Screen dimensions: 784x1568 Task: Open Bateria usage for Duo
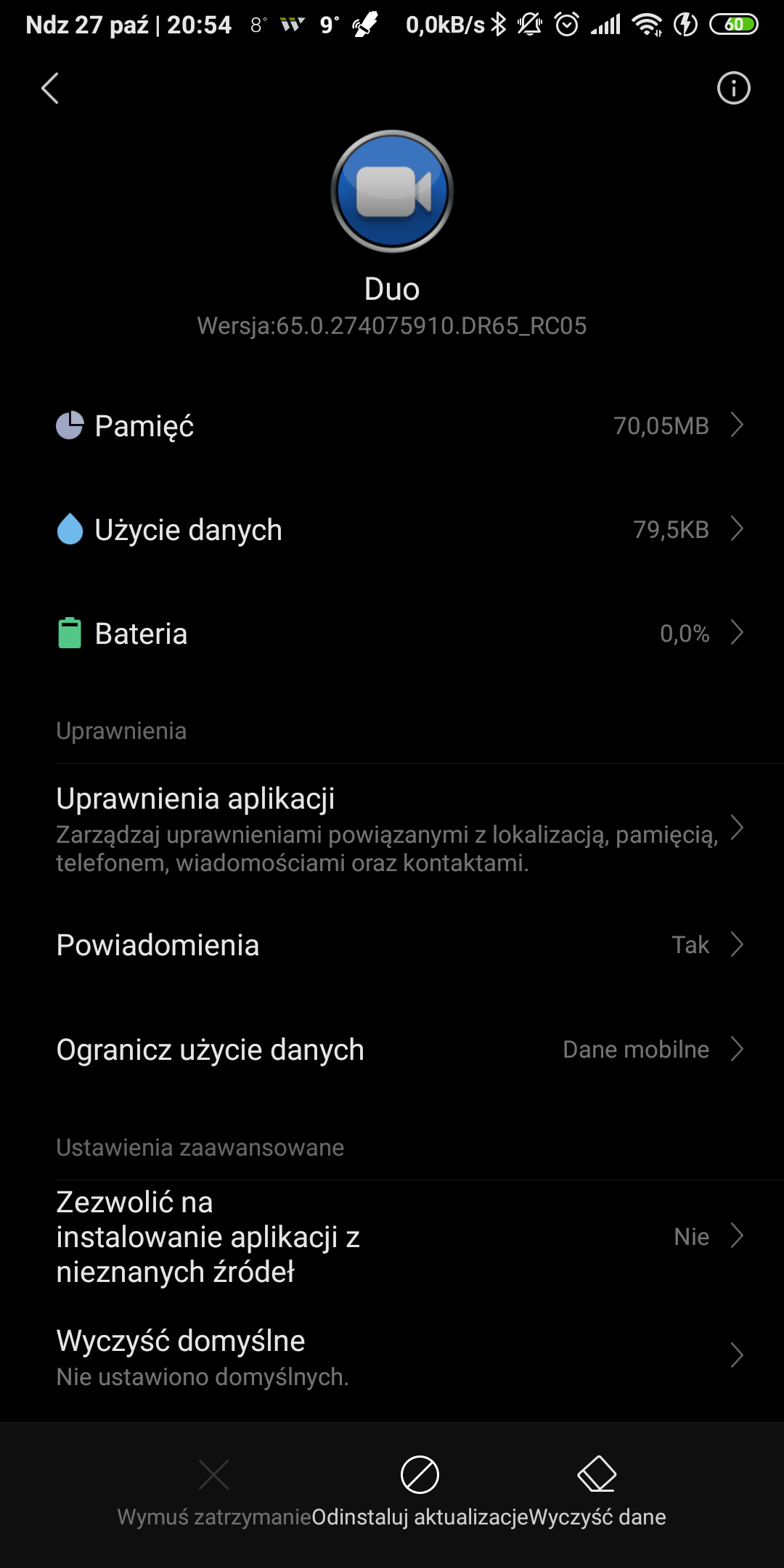click(x=392, y=633)
